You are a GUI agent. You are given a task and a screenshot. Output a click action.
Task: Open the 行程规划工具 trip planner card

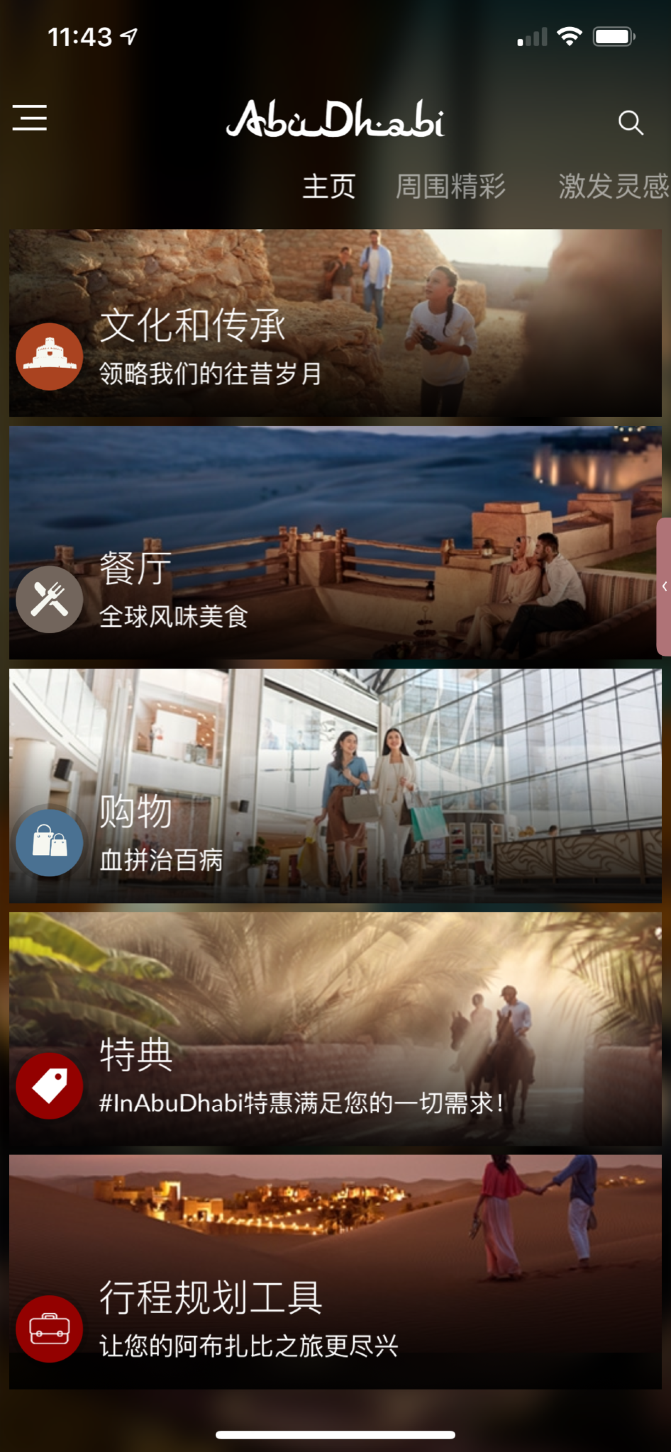tap(335, 1271)
